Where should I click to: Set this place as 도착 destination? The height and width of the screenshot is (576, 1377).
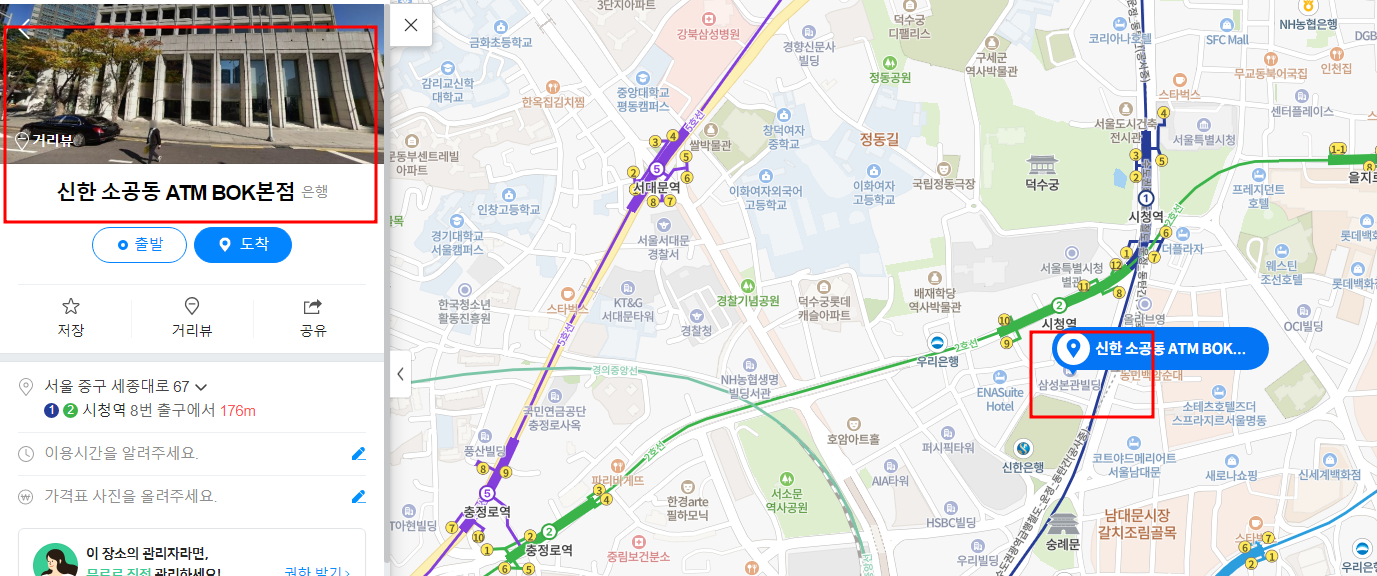(x=243, y=245)
